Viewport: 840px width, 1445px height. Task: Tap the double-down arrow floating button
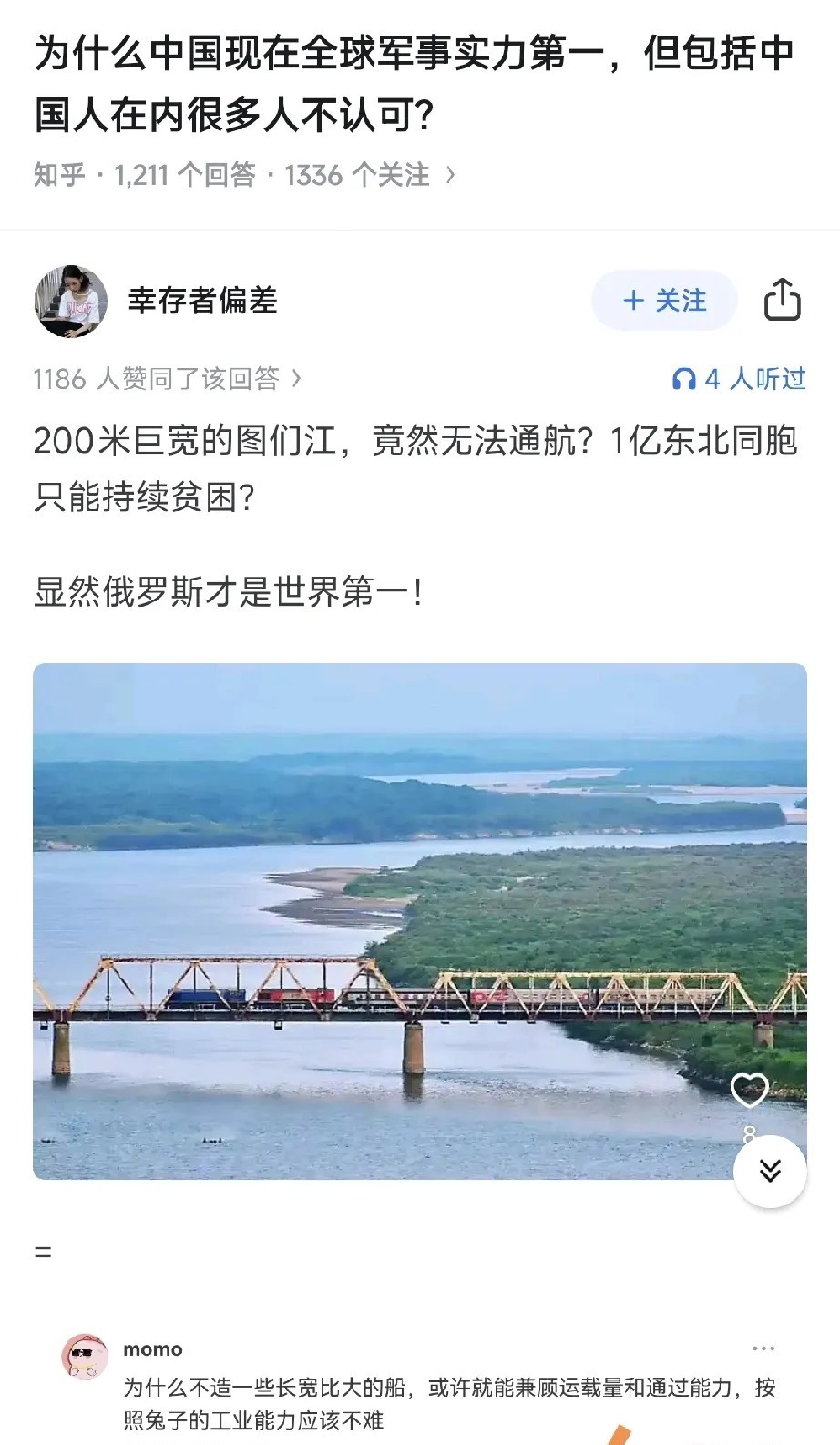pos(770,1171)
